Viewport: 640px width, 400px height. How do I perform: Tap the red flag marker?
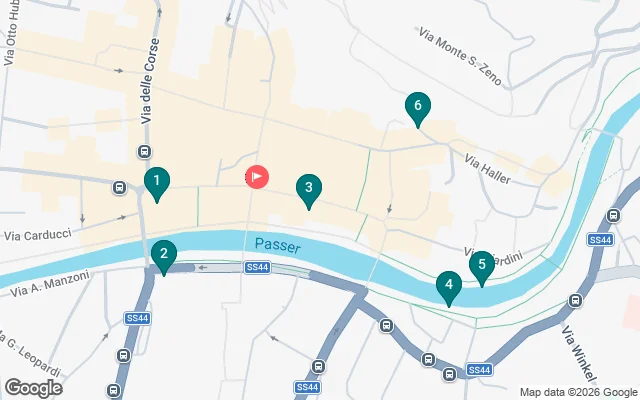pos(257,178)
